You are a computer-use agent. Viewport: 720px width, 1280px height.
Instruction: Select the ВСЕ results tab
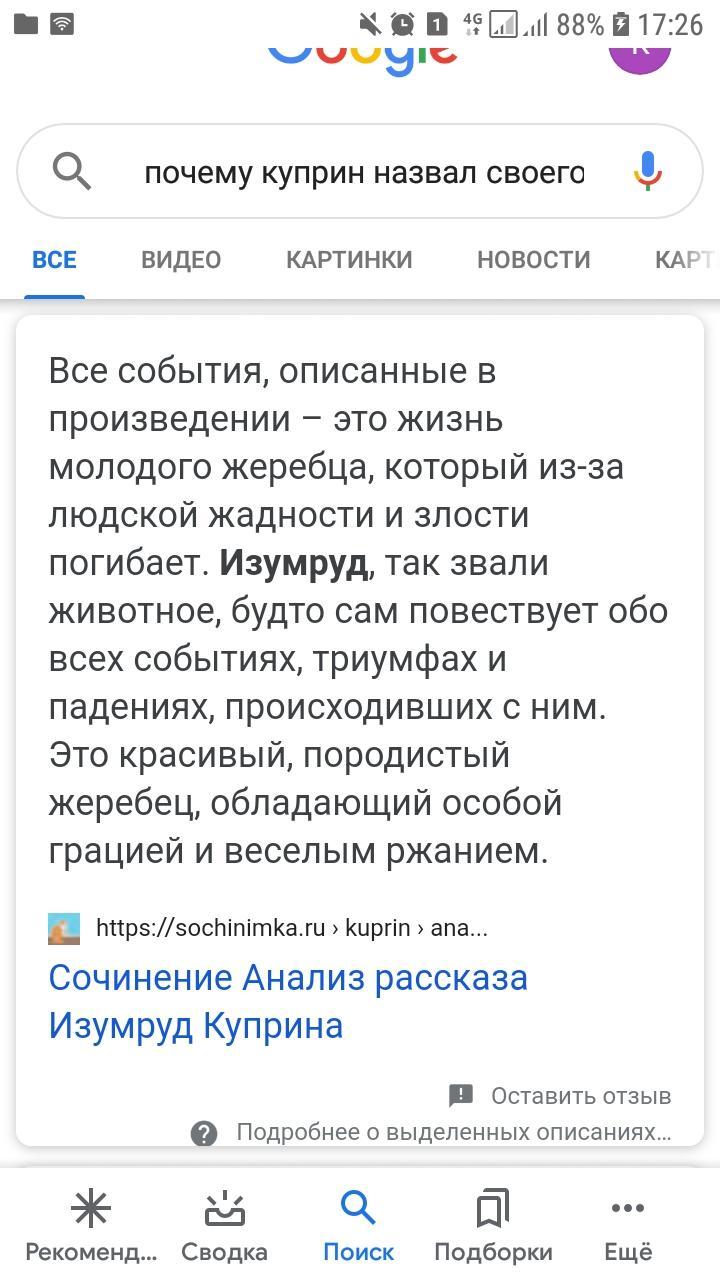pos(54,260)
